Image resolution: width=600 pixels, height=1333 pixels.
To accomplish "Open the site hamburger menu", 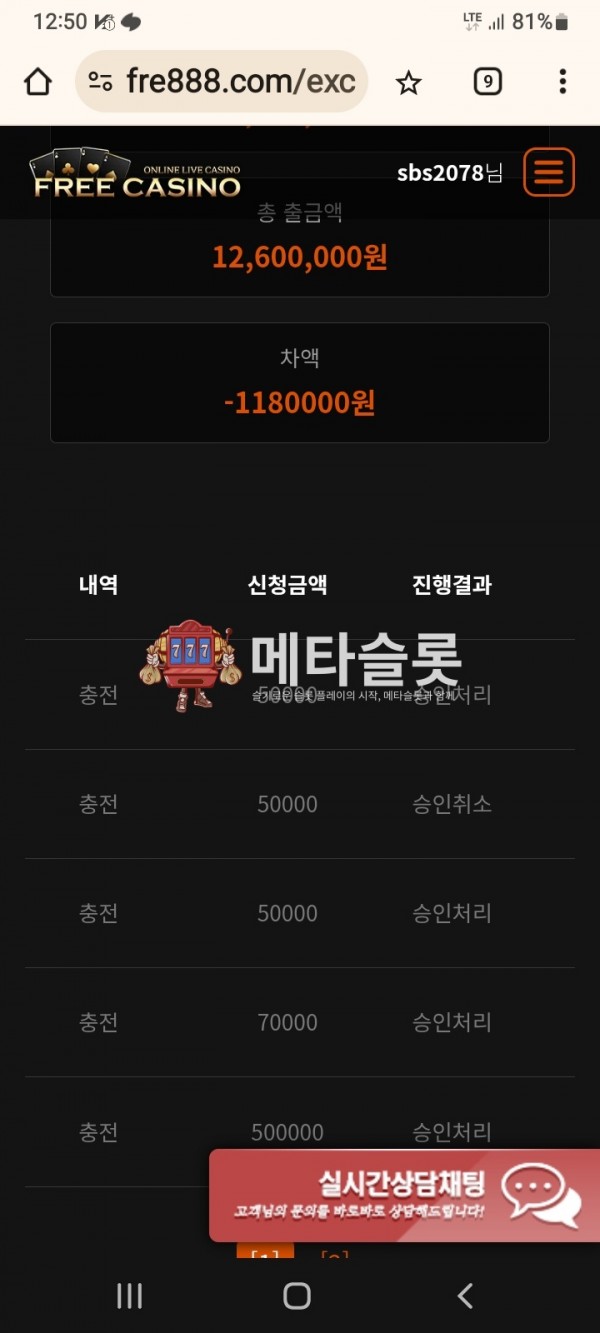I will click(548, 172).
